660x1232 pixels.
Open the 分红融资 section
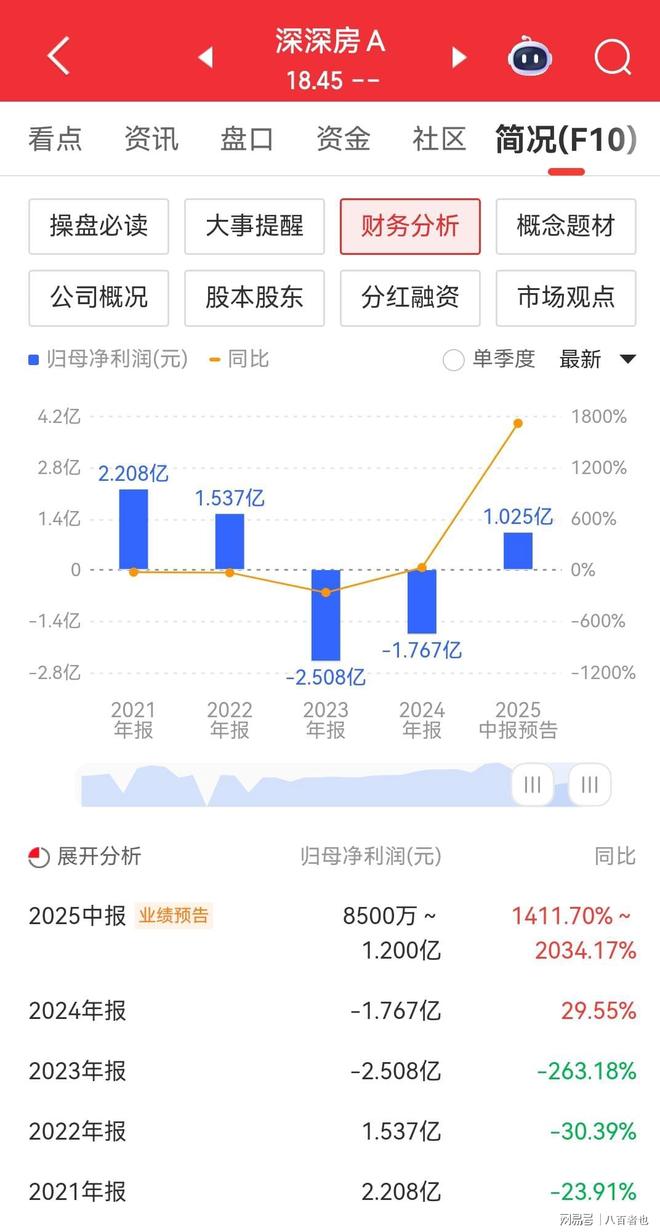coord(410,298)
